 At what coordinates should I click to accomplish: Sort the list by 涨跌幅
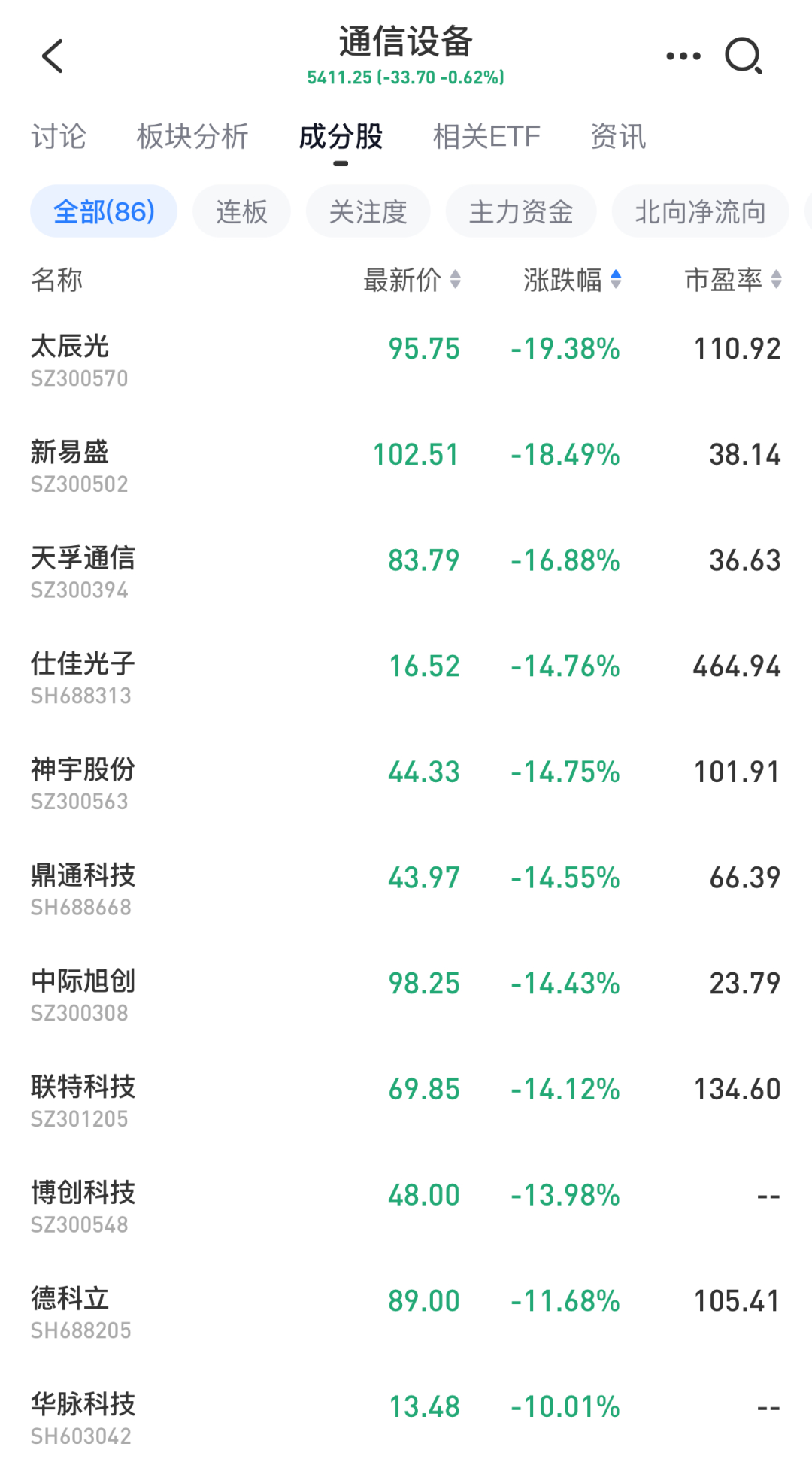click(572, 280)
